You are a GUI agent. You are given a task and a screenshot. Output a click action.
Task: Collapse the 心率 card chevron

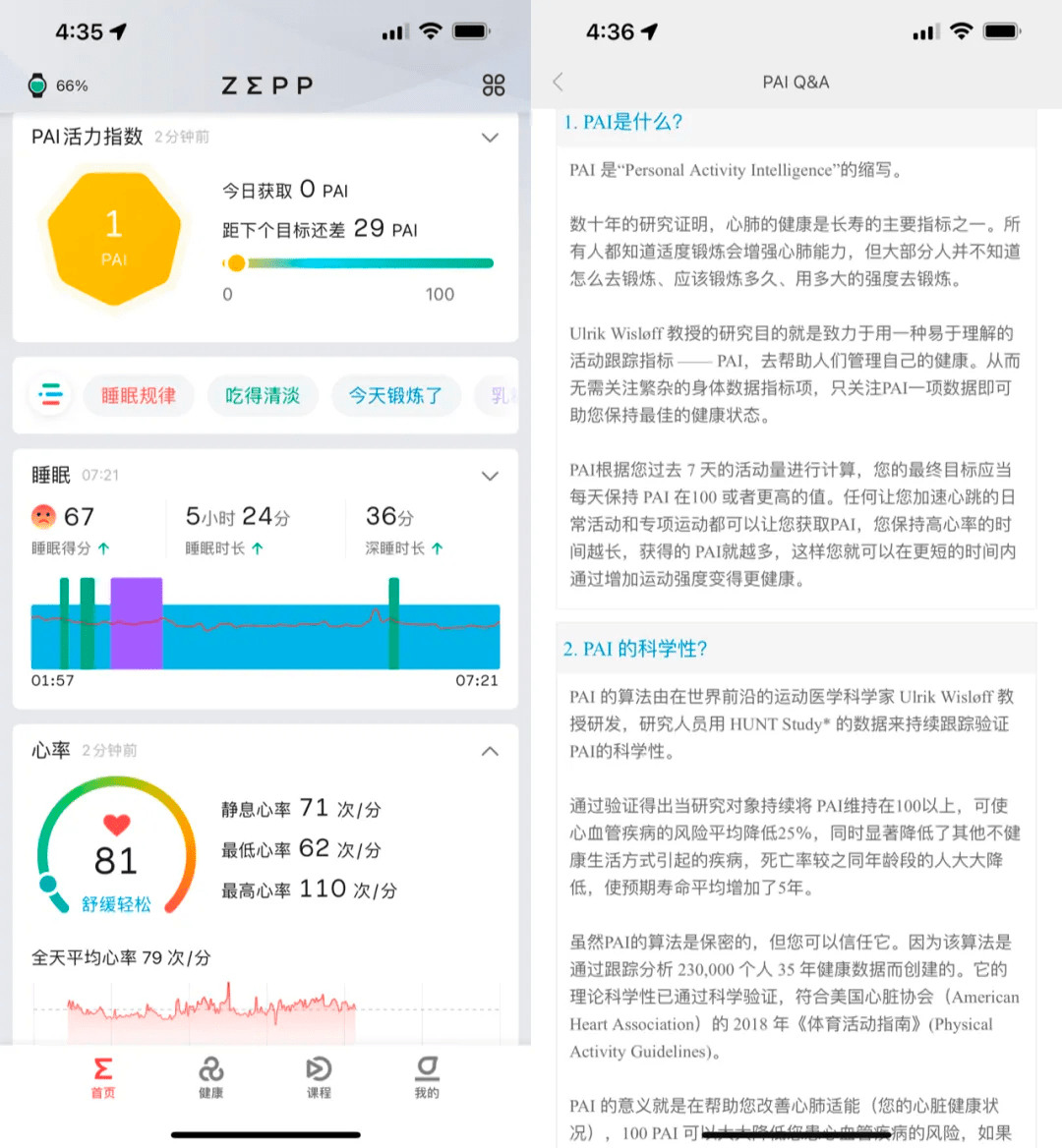click(x=490, y=751)
